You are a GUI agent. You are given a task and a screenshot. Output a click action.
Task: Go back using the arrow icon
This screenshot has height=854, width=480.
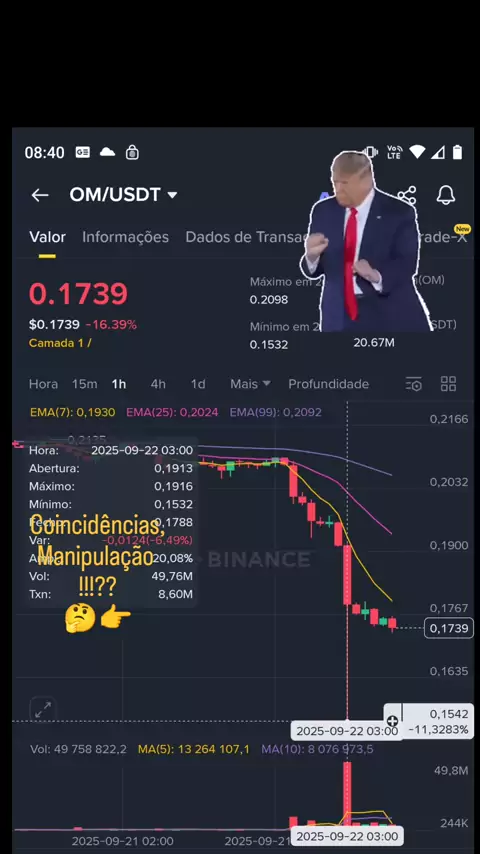40,195
